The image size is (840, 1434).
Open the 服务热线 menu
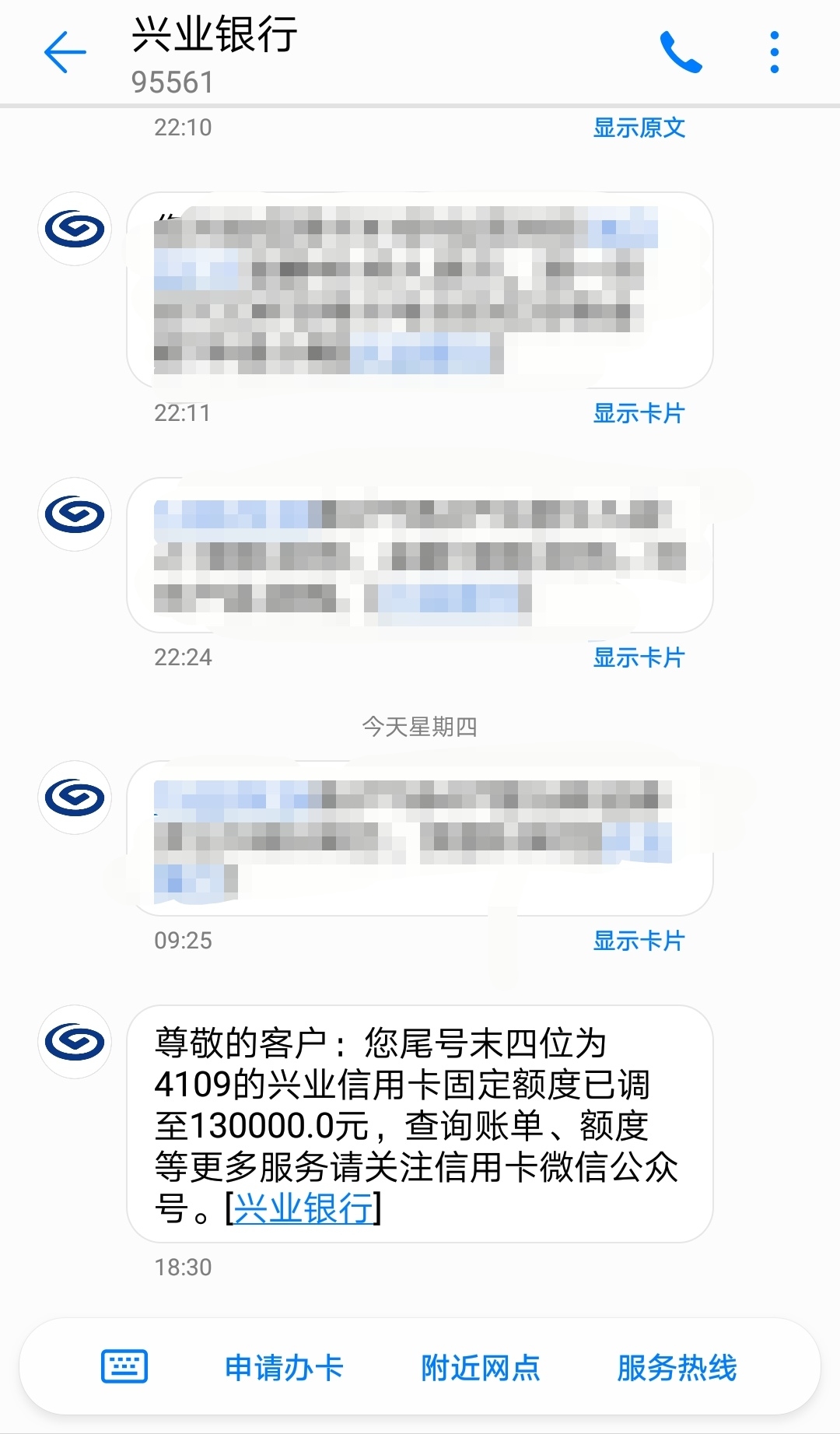coord(677,1367)
